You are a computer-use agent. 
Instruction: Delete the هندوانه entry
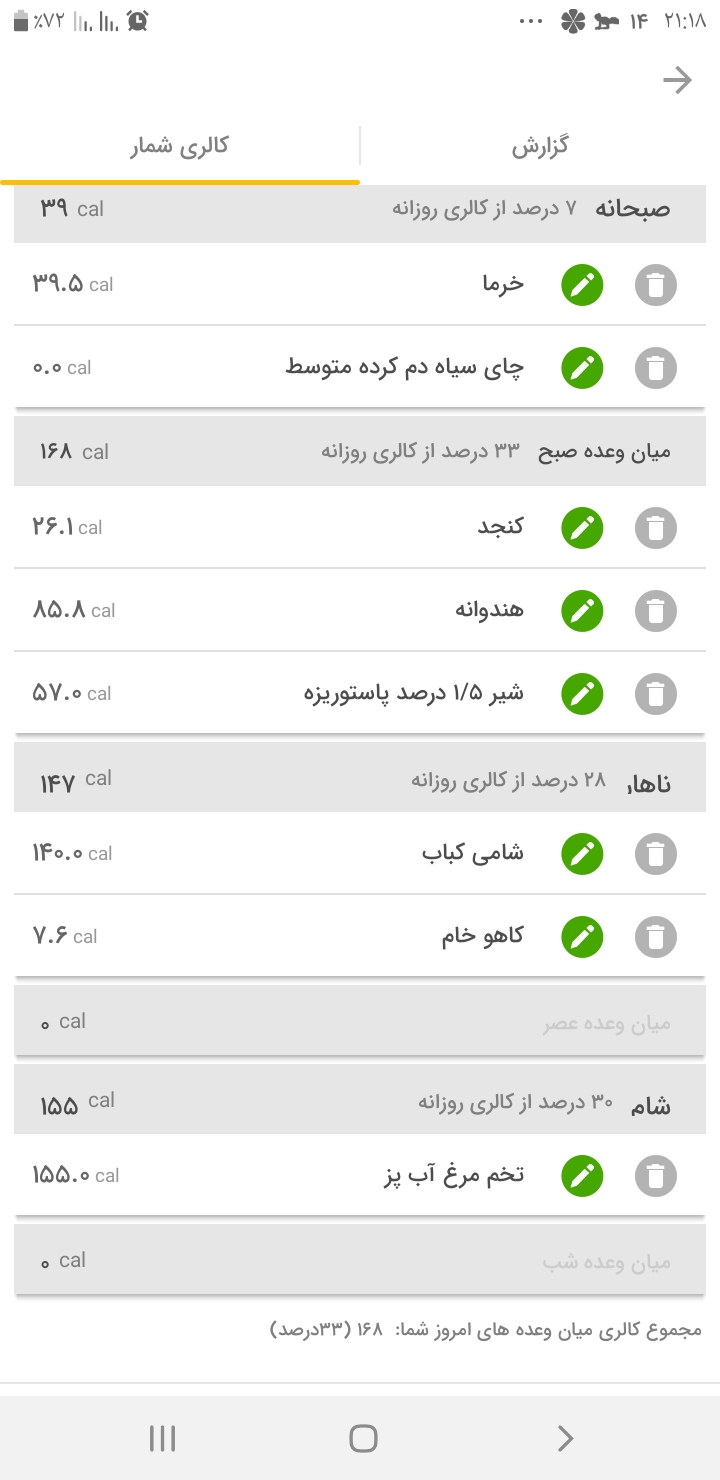[656, 611]
